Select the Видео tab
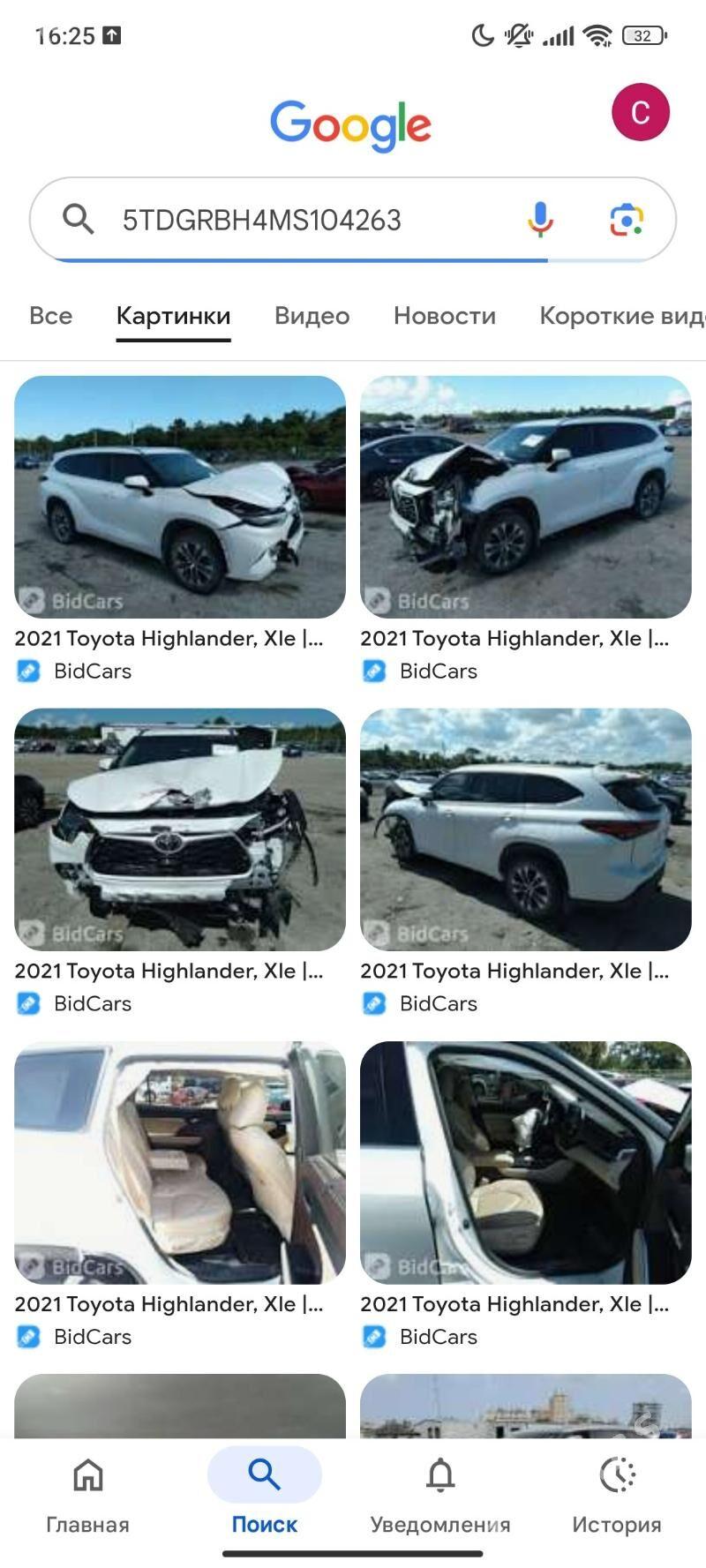Image resolution: width=706 pixels, height=1568 pixels. point(312,316)
